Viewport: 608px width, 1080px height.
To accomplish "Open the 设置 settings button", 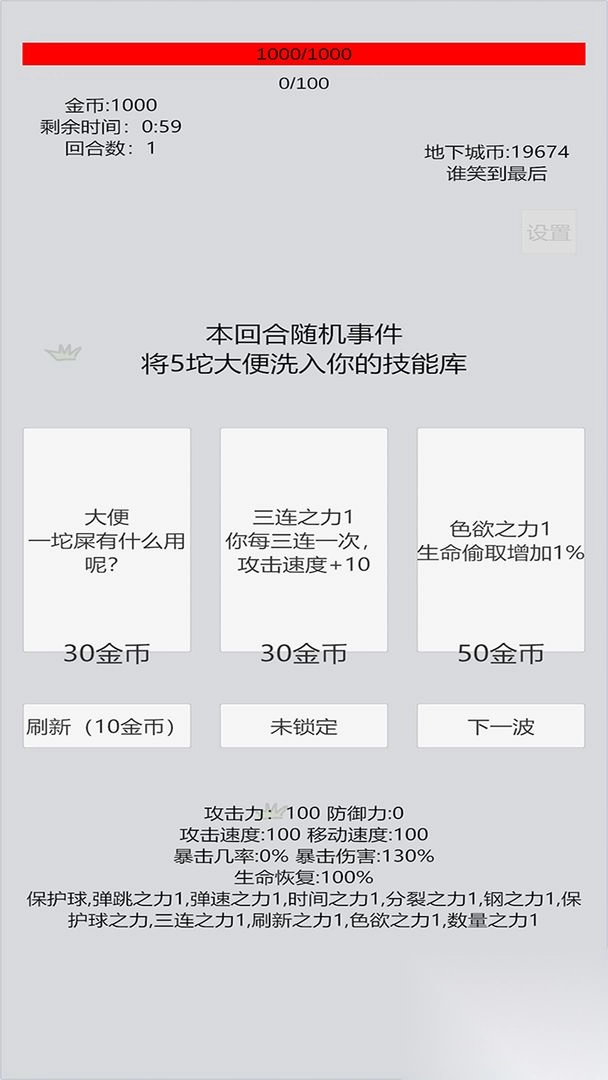I will coord(549,232).
